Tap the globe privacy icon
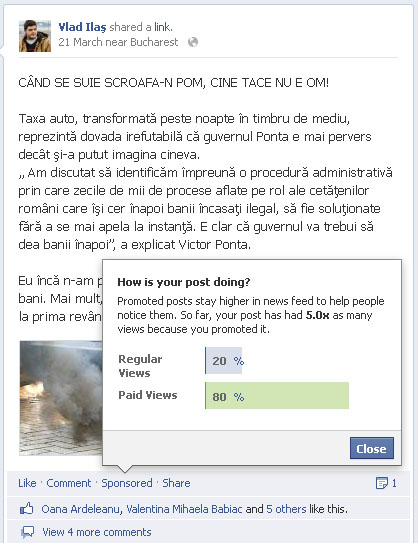 [193, 42]
